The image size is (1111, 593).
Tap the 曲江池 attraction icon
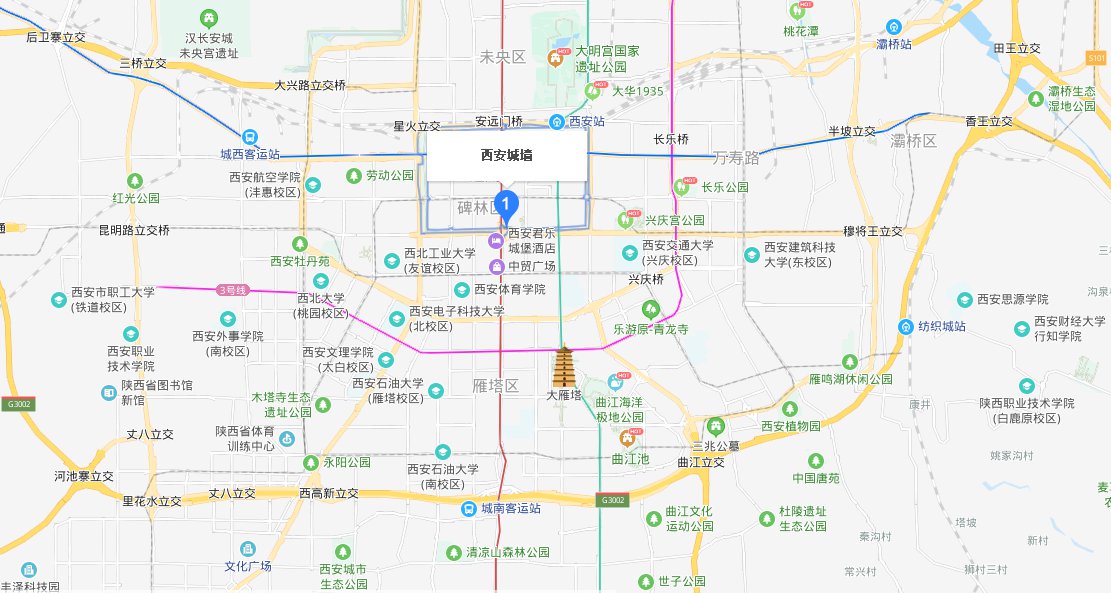pos(628,436)
